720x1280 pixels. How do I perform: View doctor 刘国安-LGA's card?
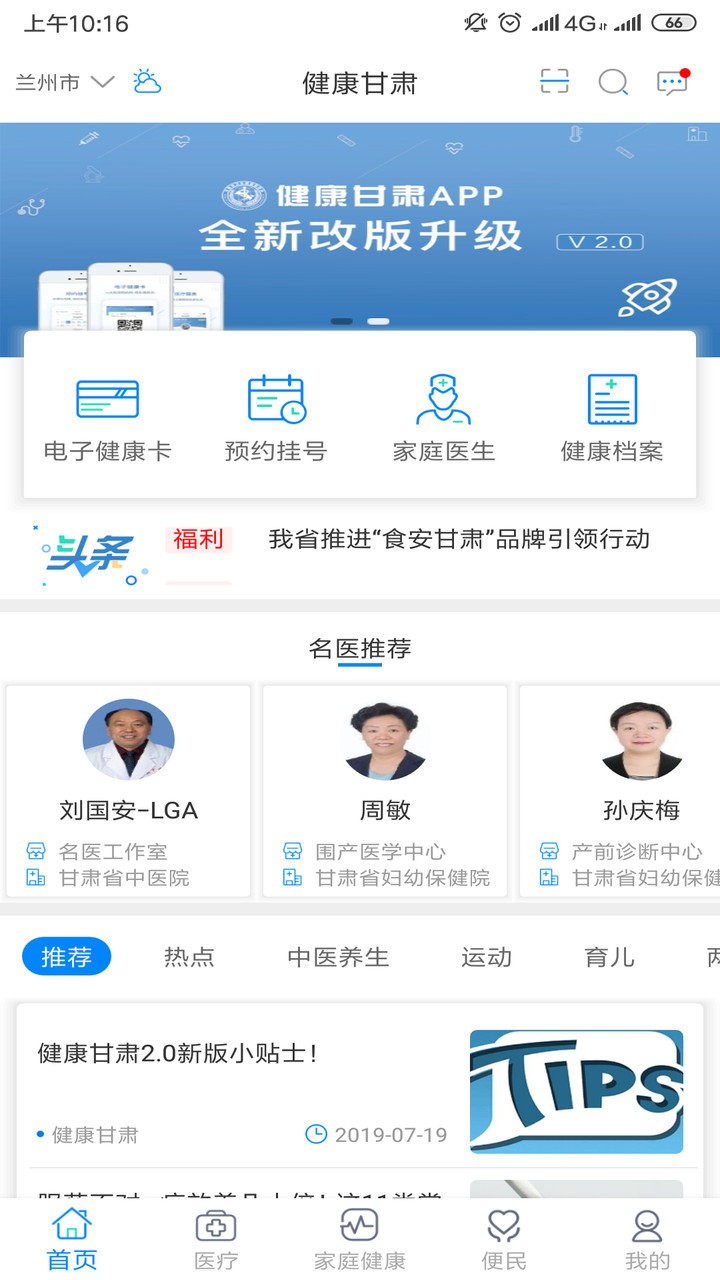pos(128,790)
